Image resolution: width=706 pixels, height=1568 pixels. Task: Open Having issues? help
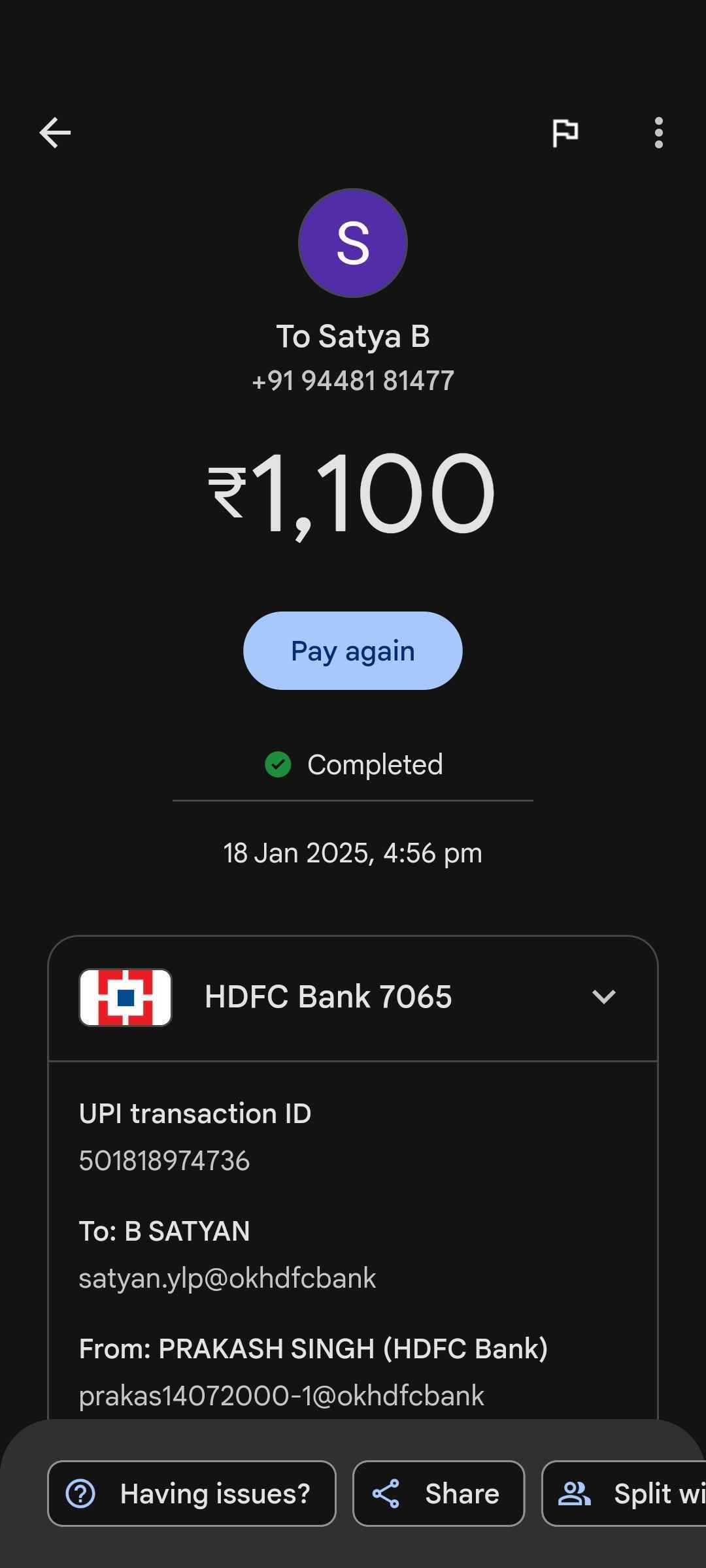pyautogui.click(x=192, y=1494)
